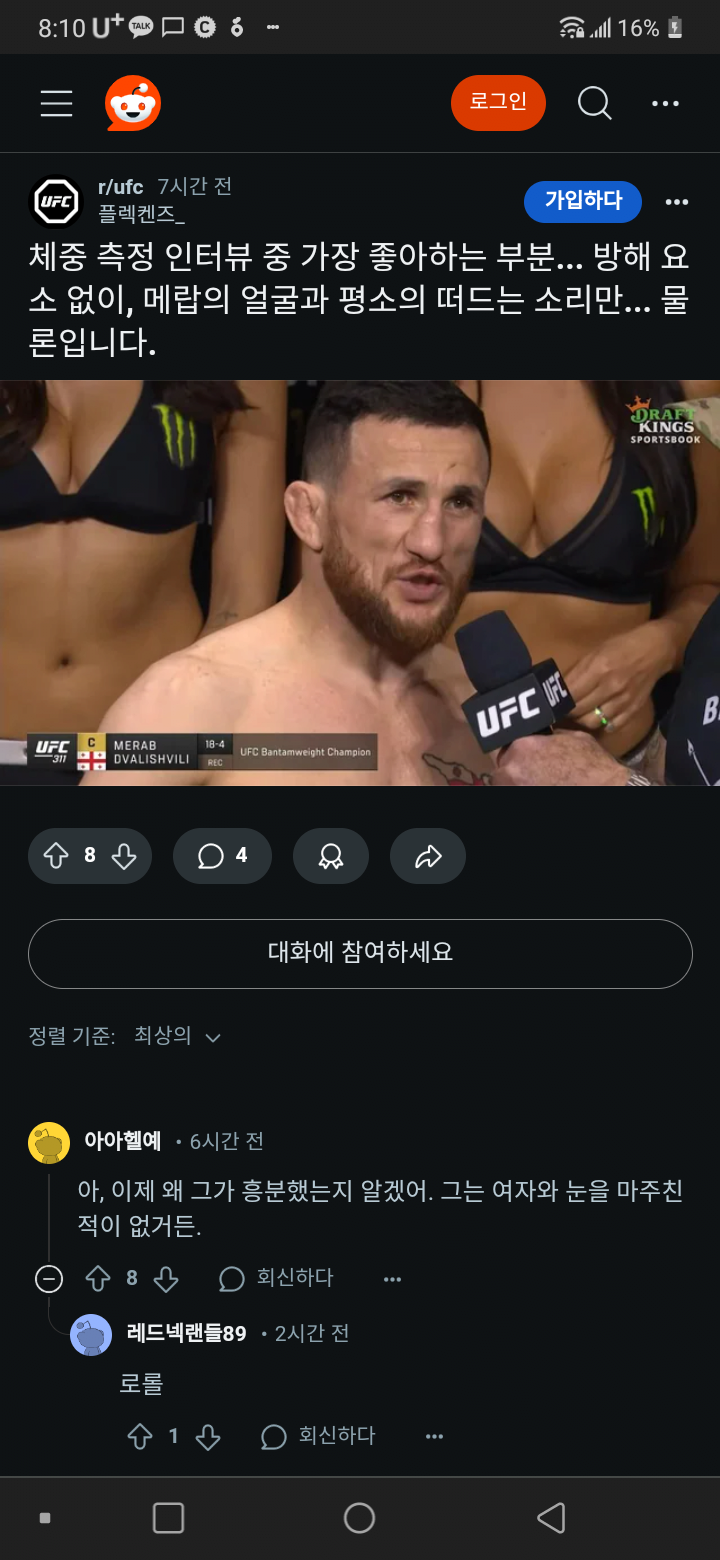Give an award to the post
This screenshot has height=1560, width=720.
tap(330, 856)
